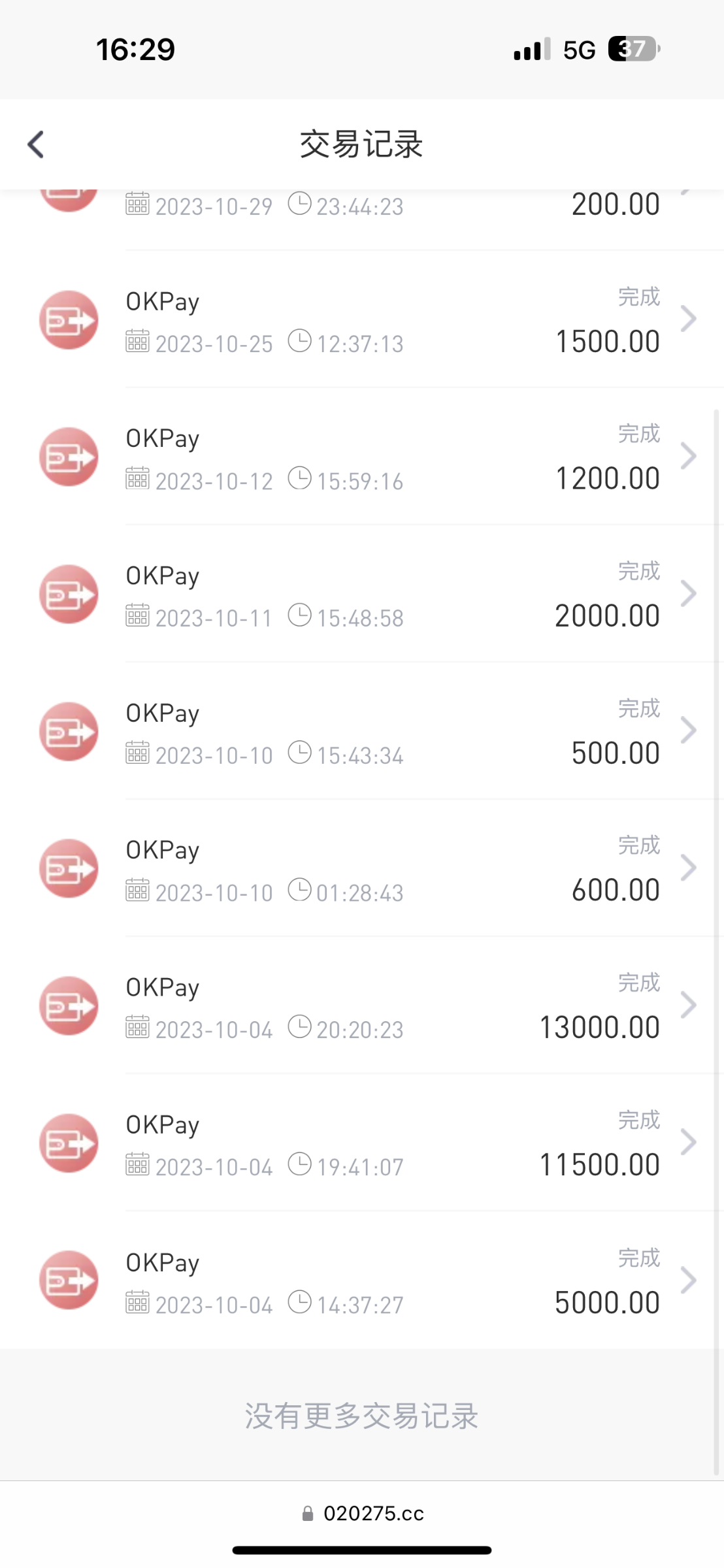The height and width of the screenshot is (1568, 724).
Task: Tap the 020275.cc address bar
Action: (363, 1513)
